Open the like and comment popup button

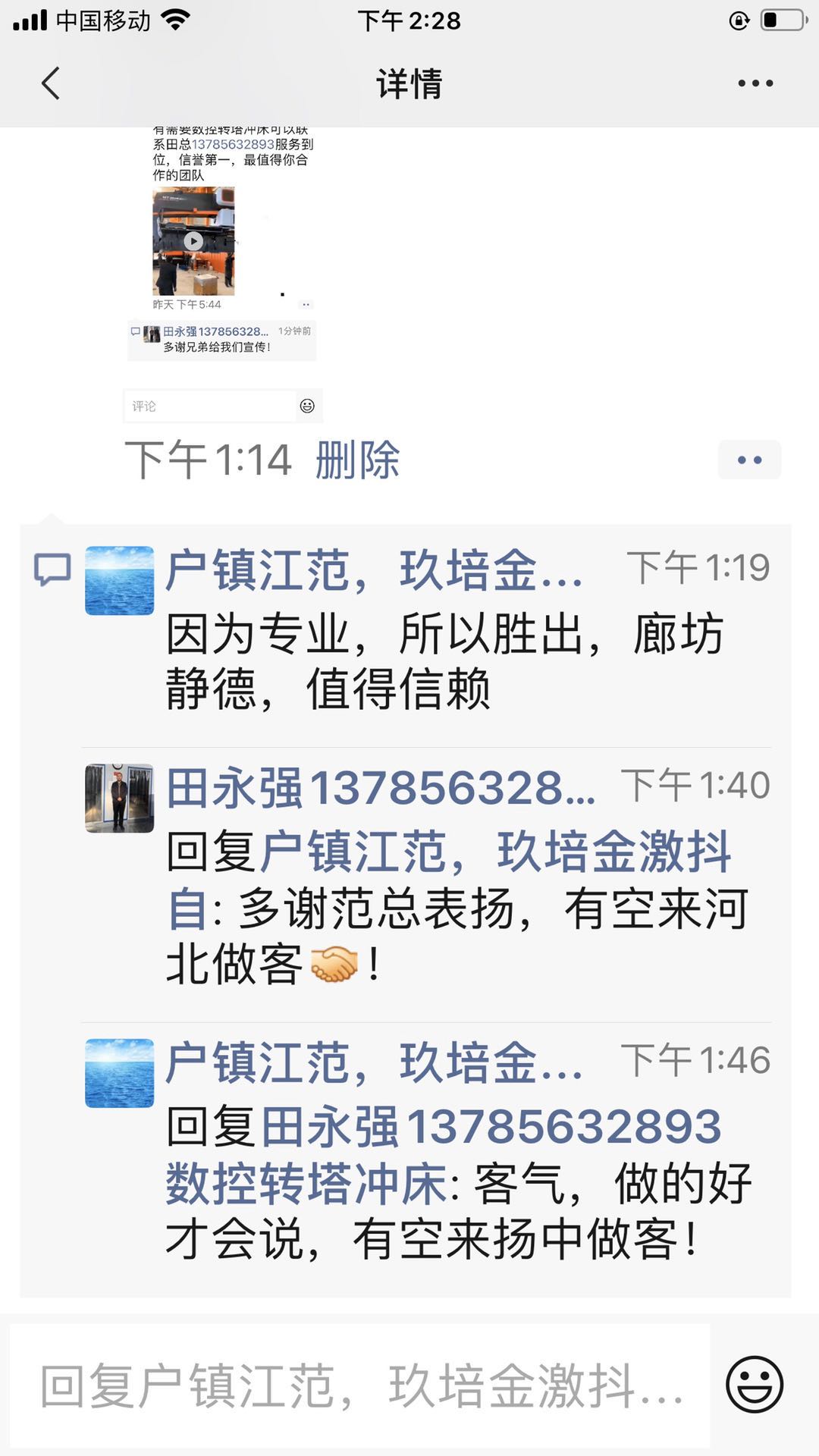(x=749, y=460)
